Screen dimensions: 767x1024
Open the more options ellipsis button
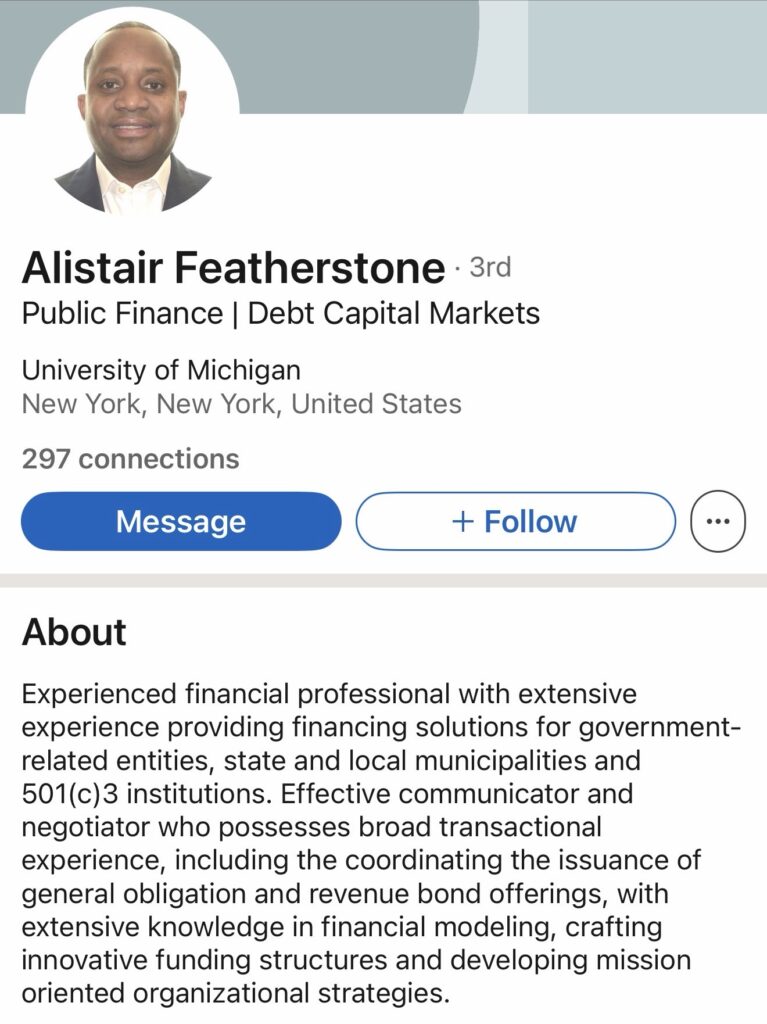(718, 521)
